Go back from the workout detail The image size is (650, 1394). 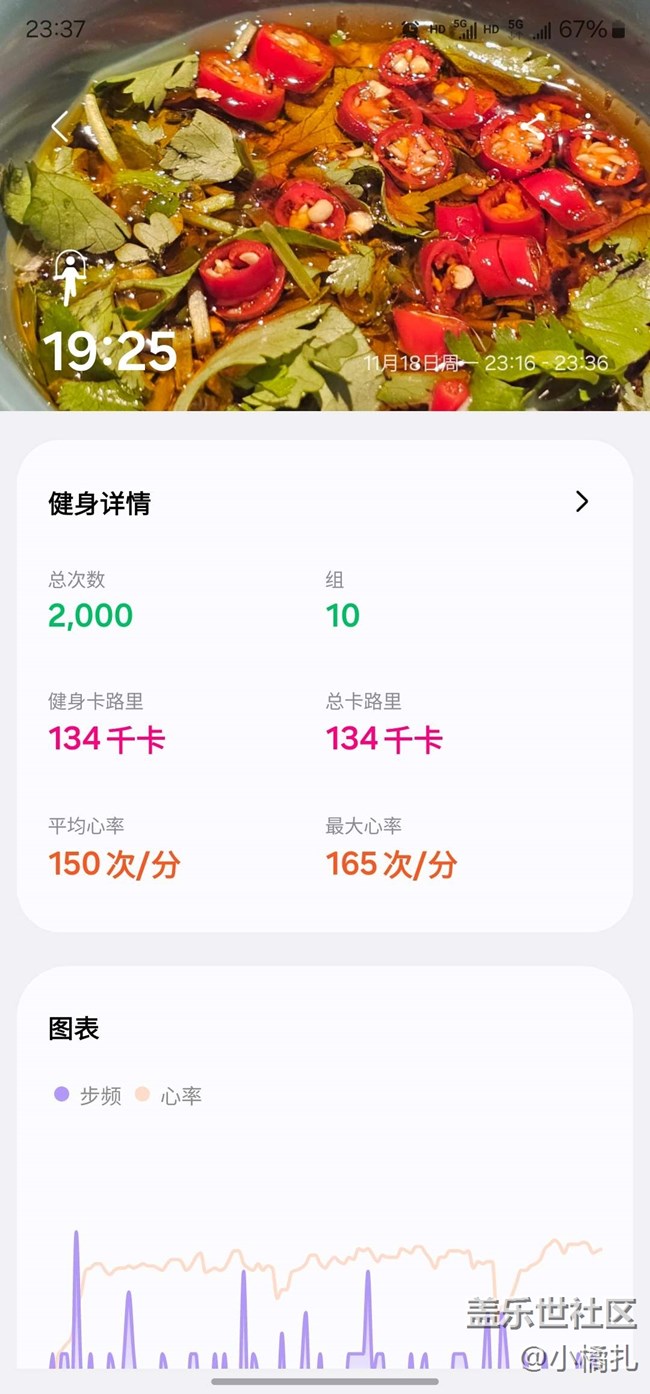[60, 127]
